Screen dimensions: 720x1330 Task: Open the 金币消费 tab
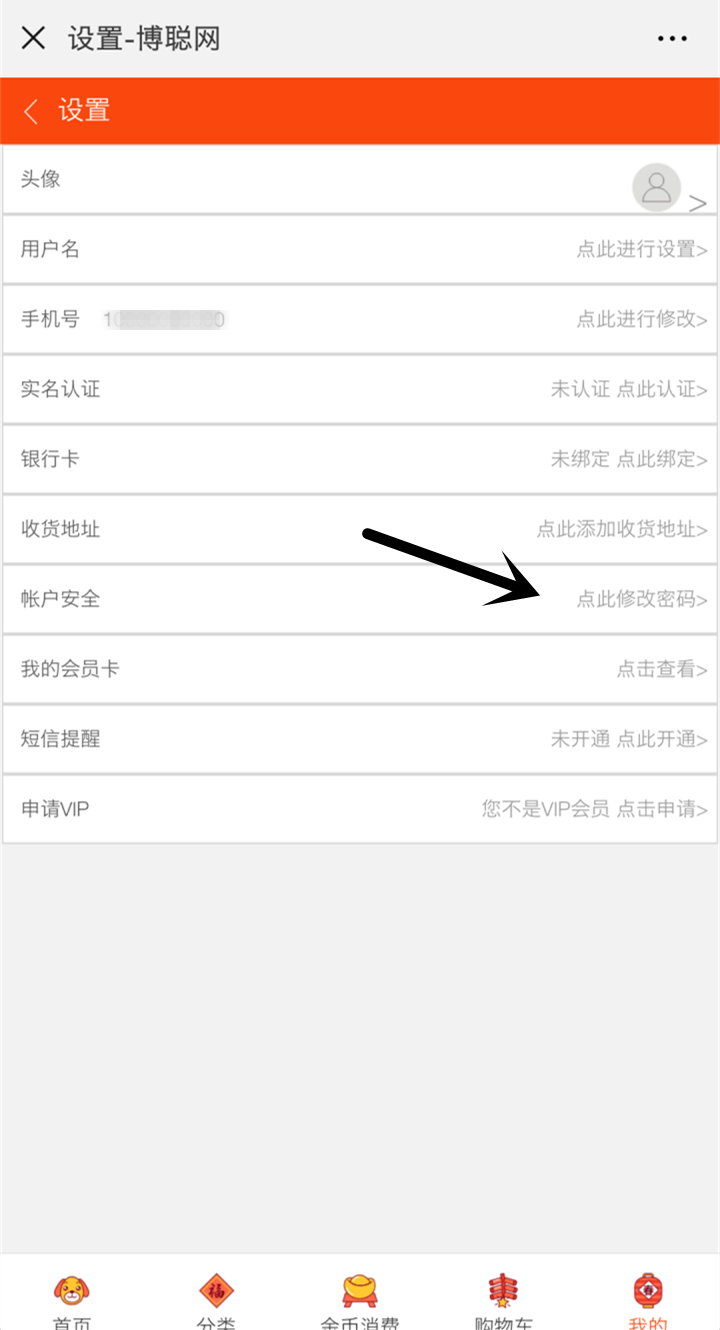(360, 1300)
